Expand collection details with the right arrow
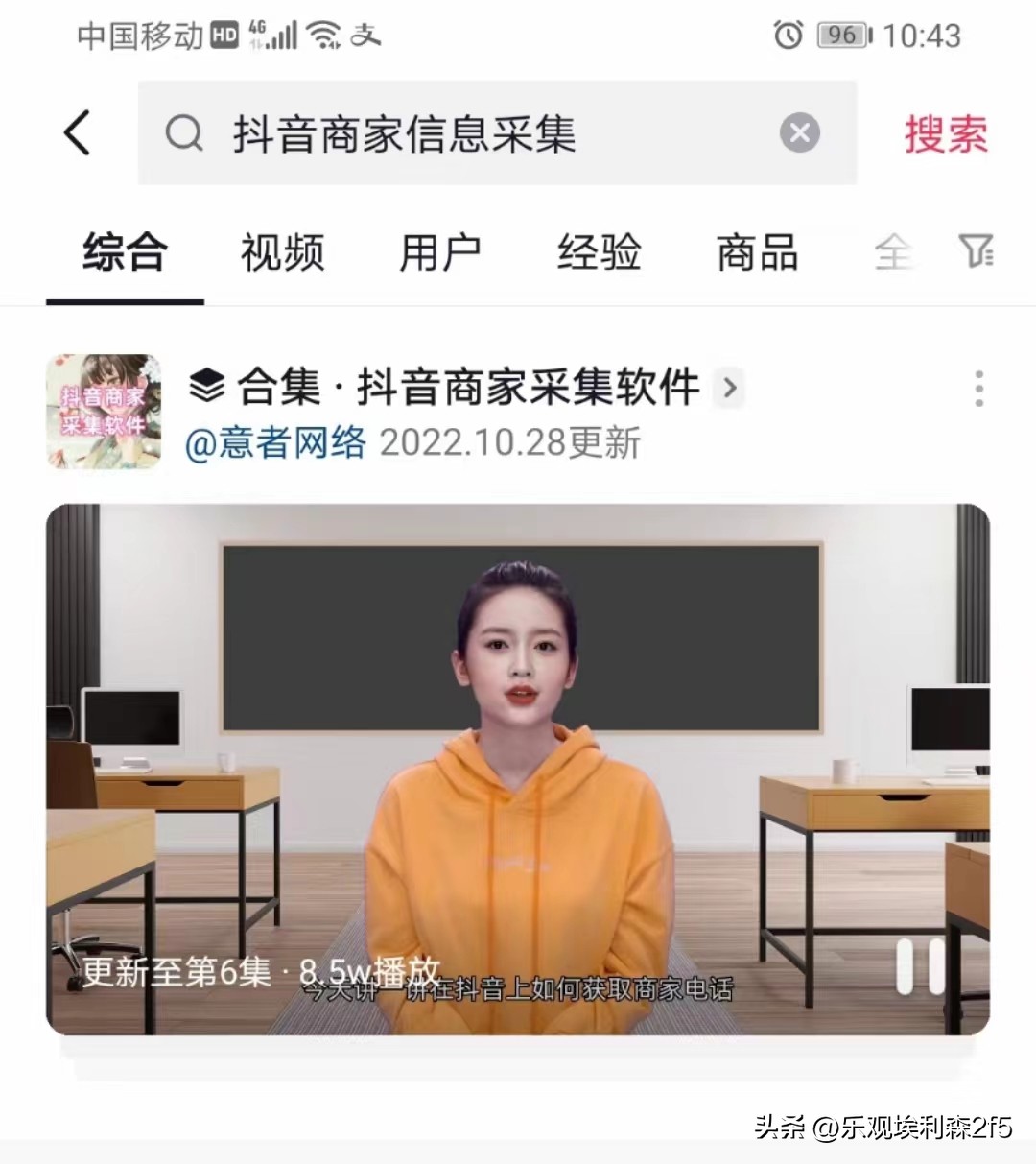This screenshot has width=1036, height=1164. click(729, 388)
